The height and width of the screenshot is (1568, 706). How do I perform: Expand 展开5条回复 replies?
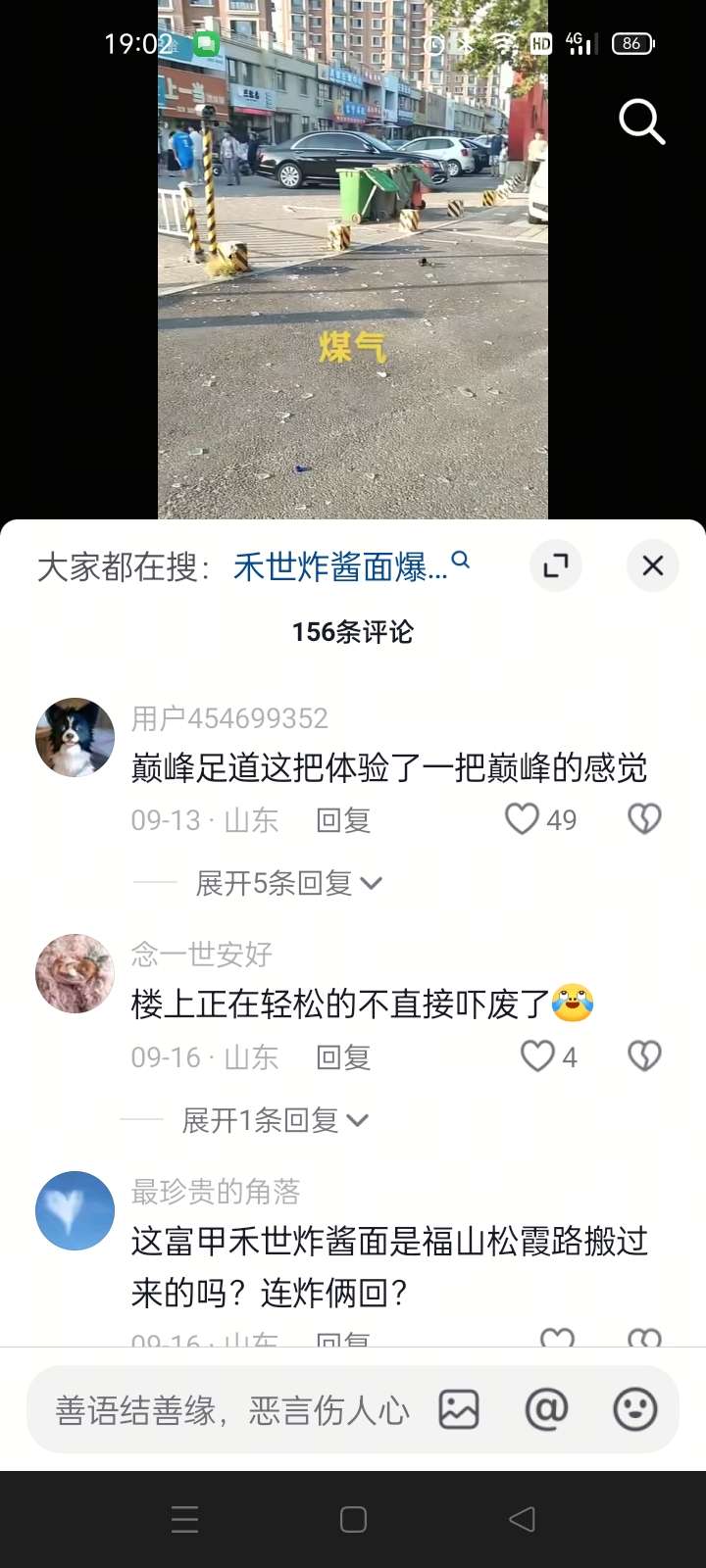tap(287, 883)
